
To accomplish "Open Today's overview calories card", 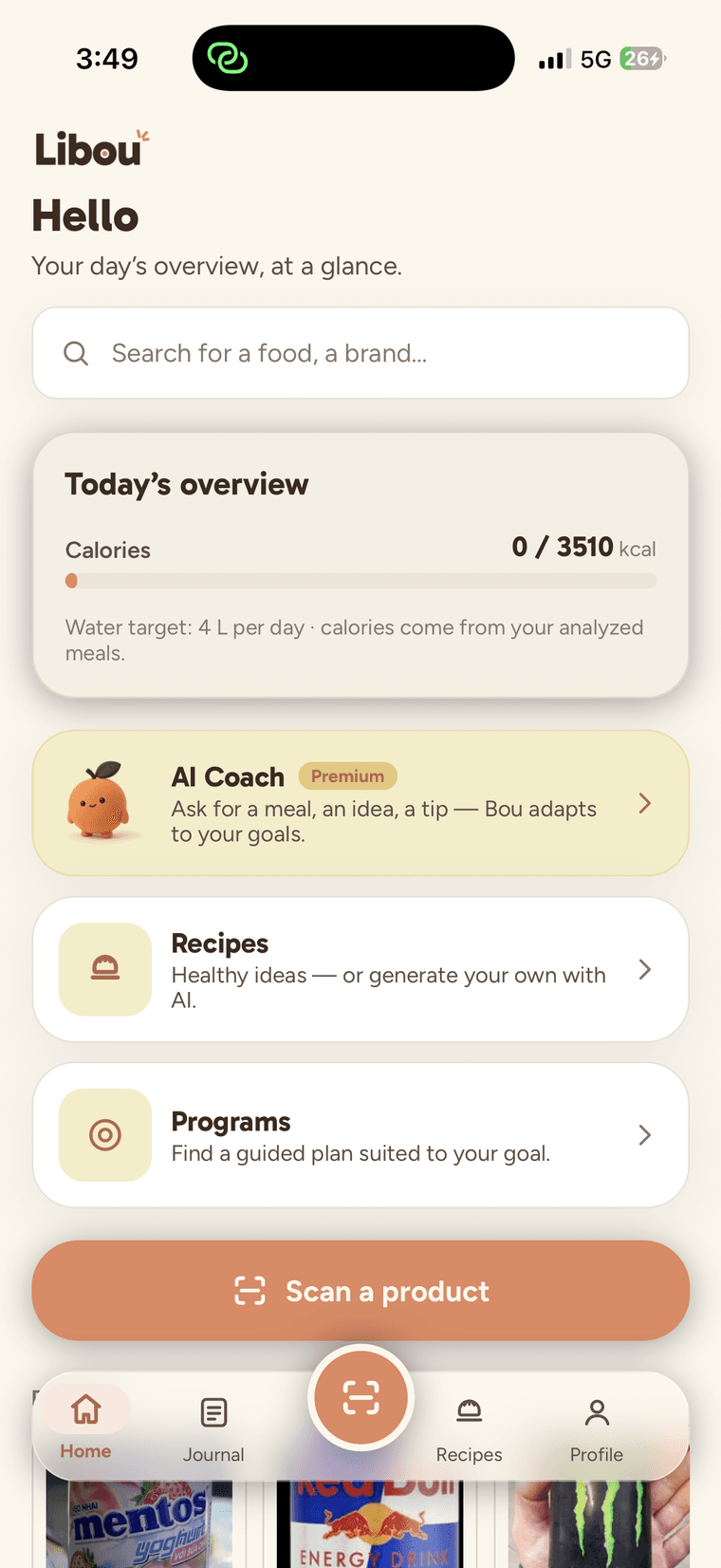I will (x=360, y=566).
